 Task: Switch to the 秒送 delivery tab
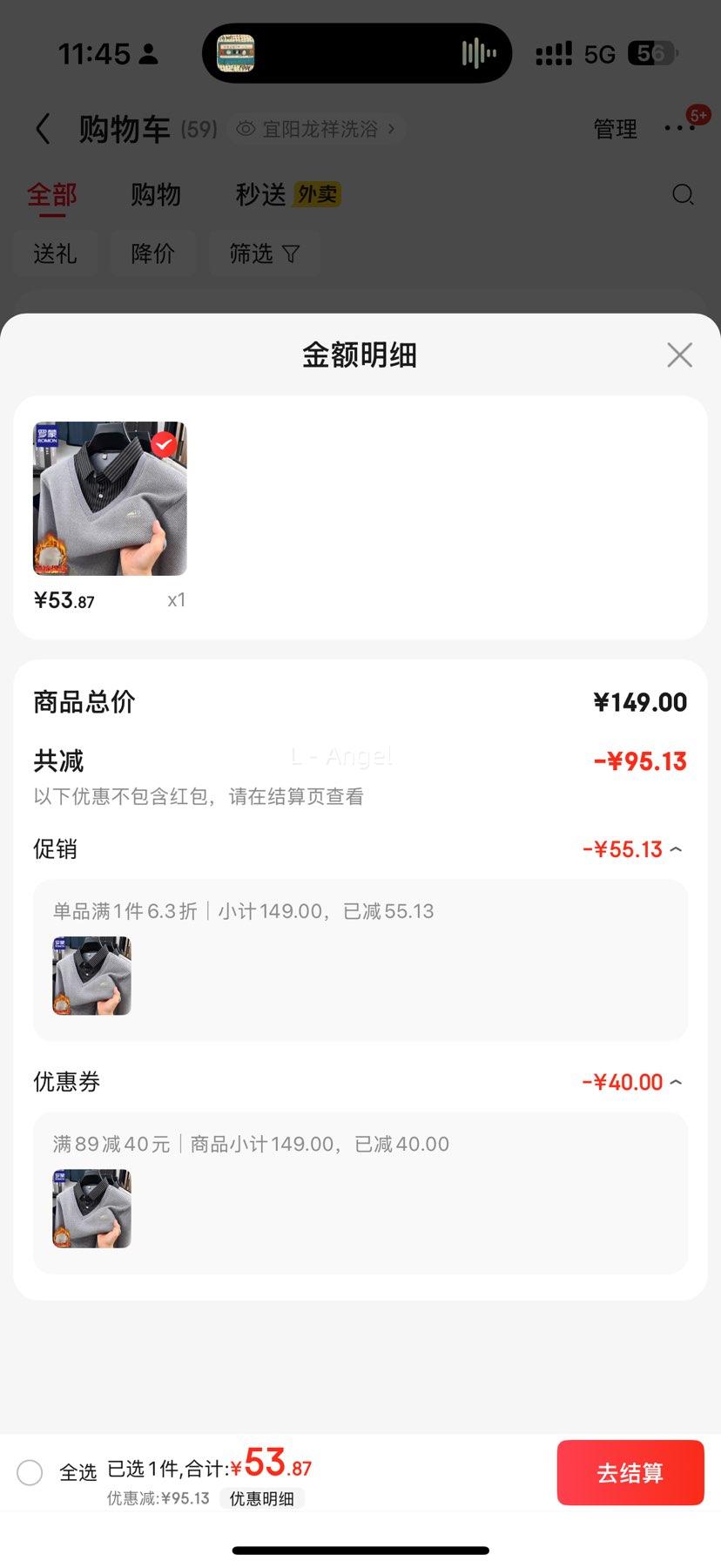tap(258, 195)
